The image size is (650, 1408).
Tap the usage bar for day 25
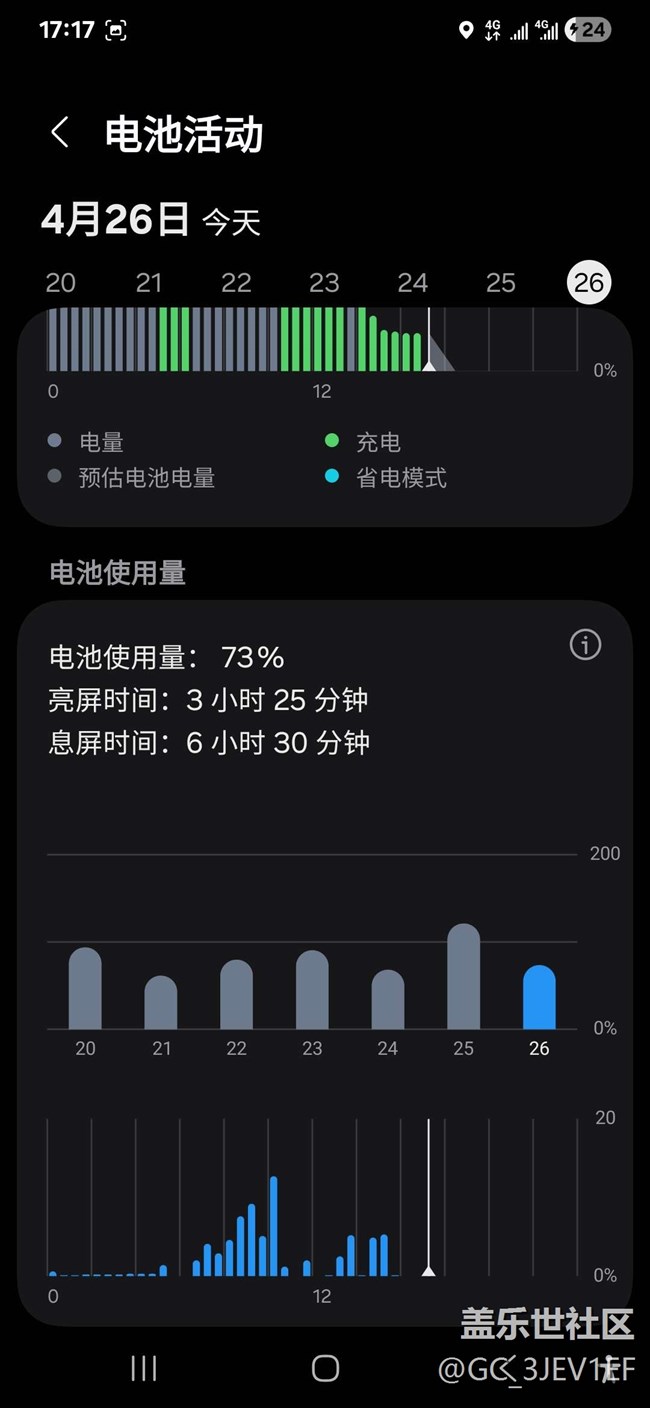pos(463,977)
